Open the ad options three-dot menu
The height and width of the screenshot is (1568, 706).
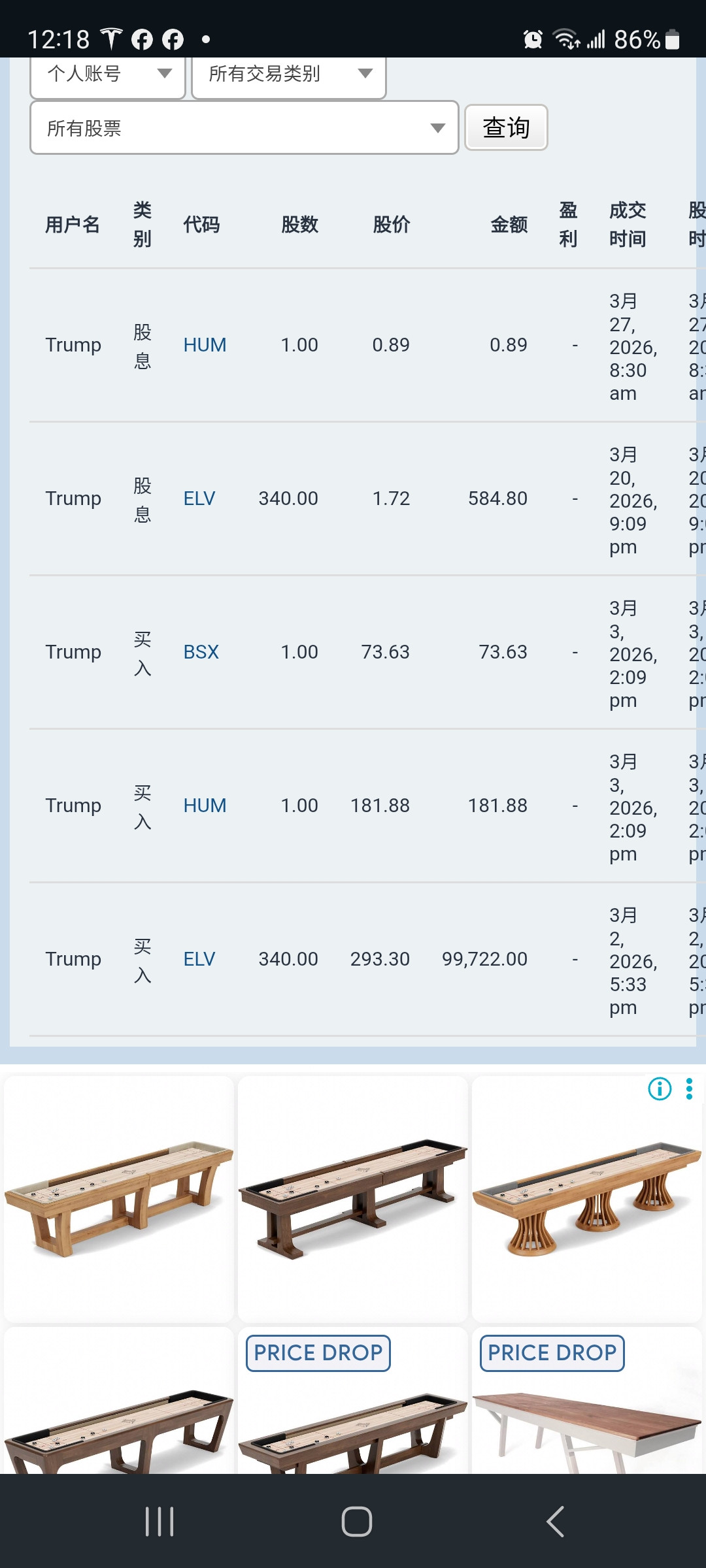click(x=689, y=1089)
